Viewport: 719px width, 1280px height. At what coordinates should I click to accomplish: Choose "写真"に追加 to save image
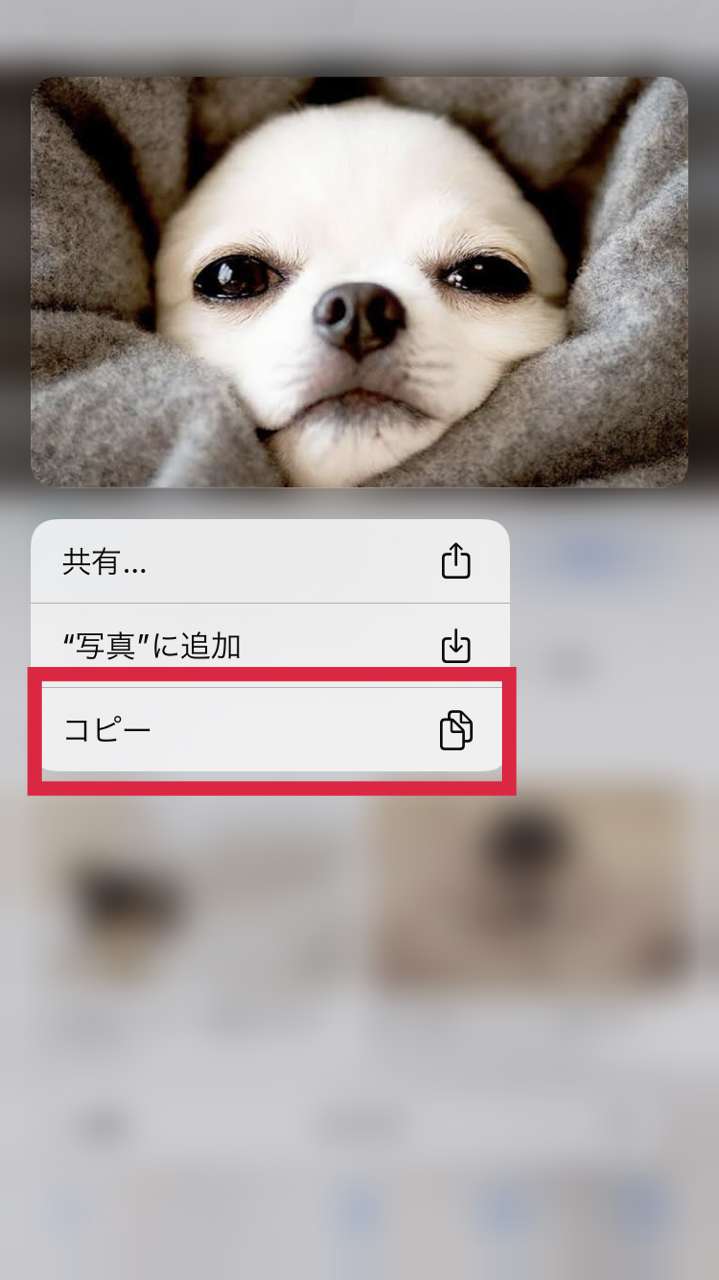(x=270, y=646)
